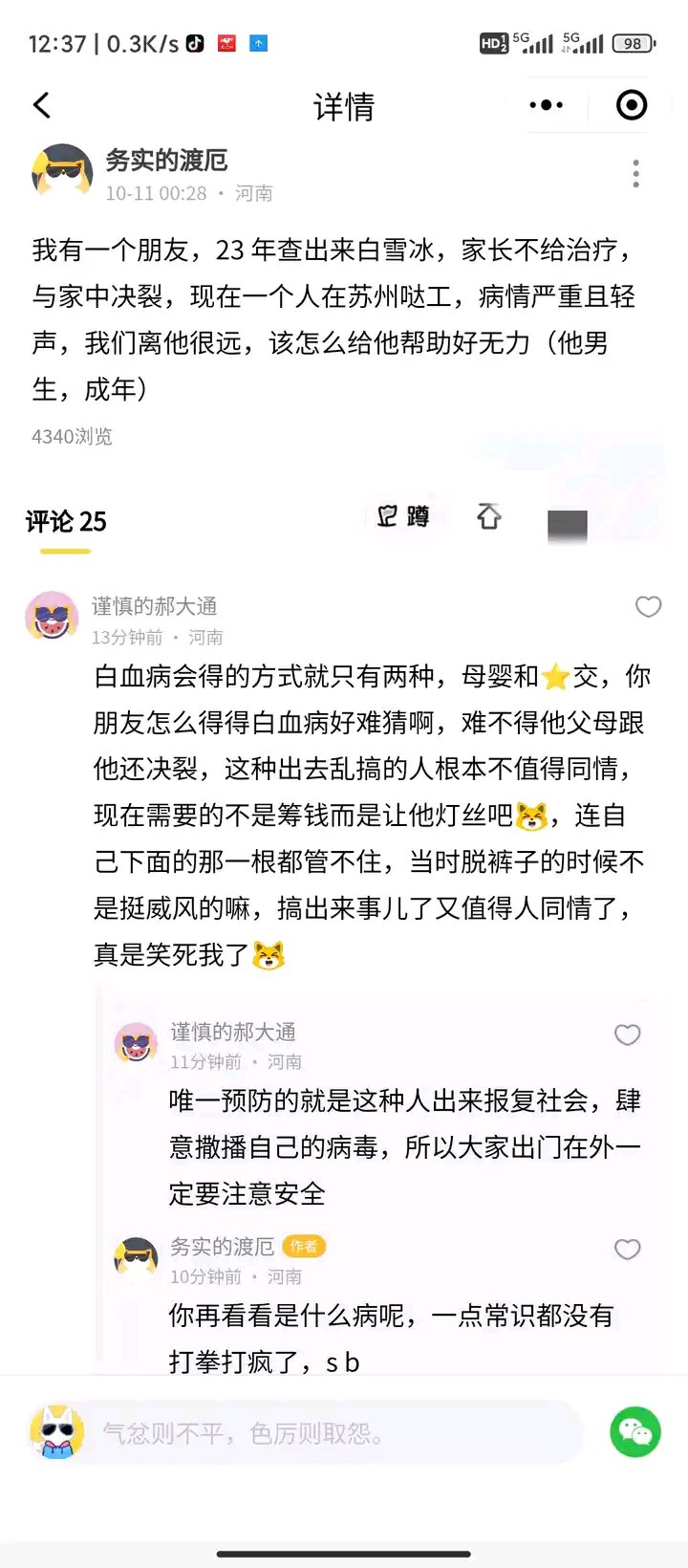The height and width of the screenshot is (1568, 688).
Task: Tap the 蹲 follow-post button
Action: pos(404,517)
